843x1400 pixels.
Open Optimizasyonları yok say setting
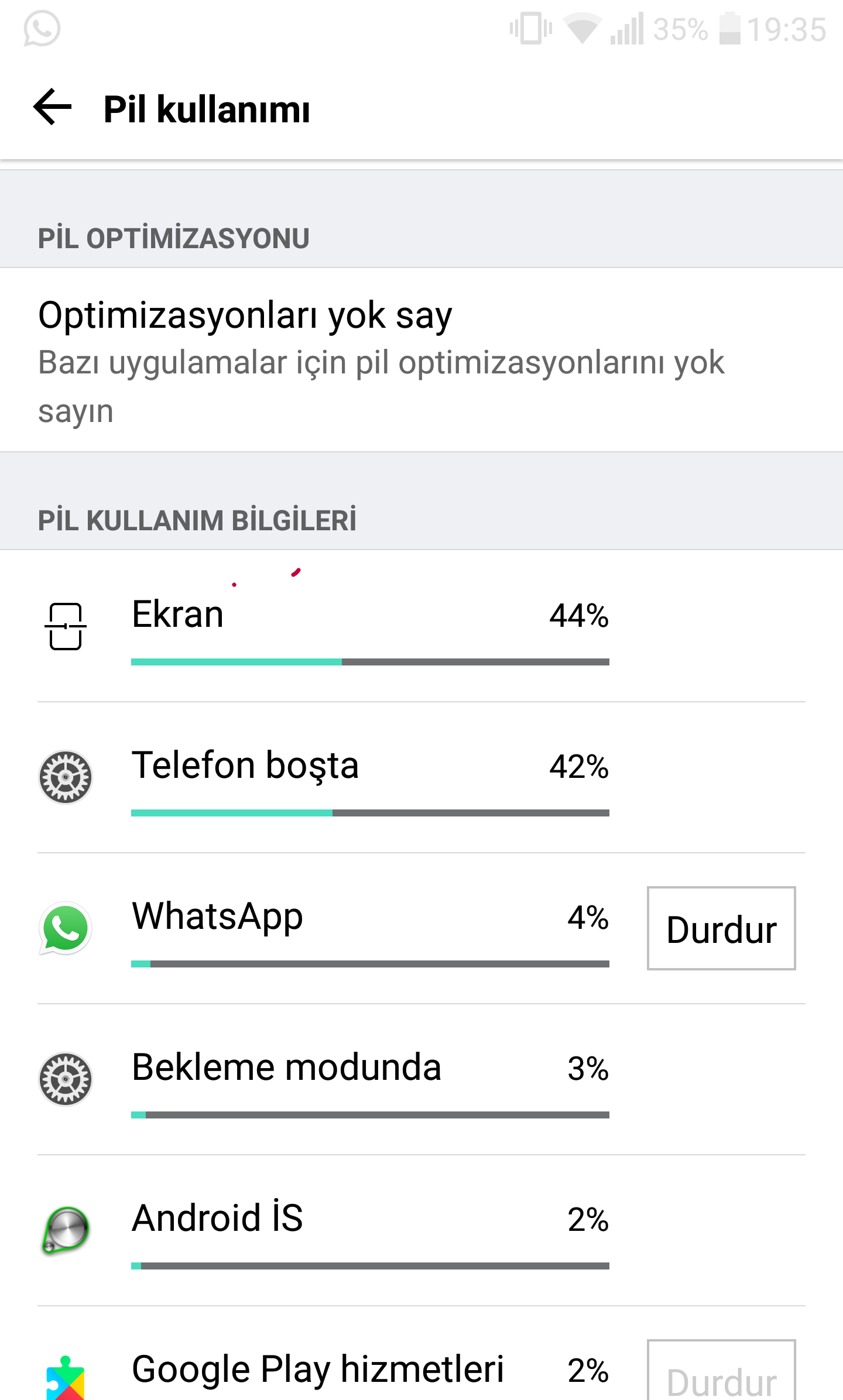(x=381, y=360)
